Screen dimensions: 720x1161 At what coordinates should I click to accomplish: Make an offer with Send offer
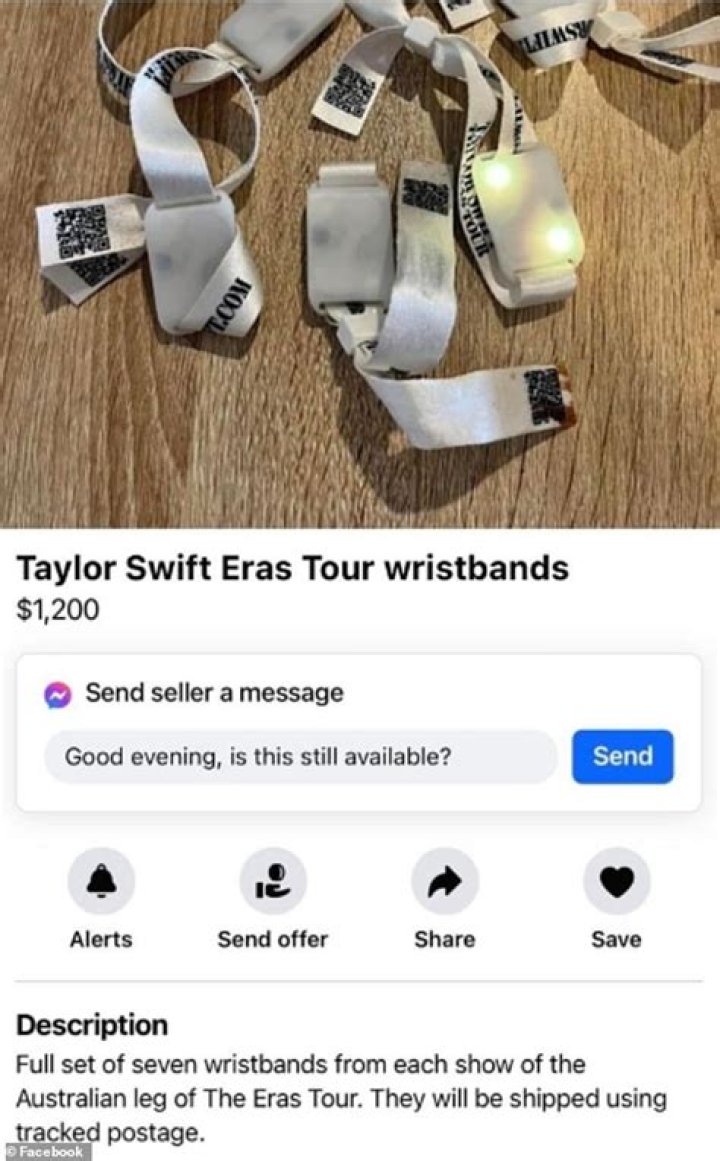[x=272, y=881]
